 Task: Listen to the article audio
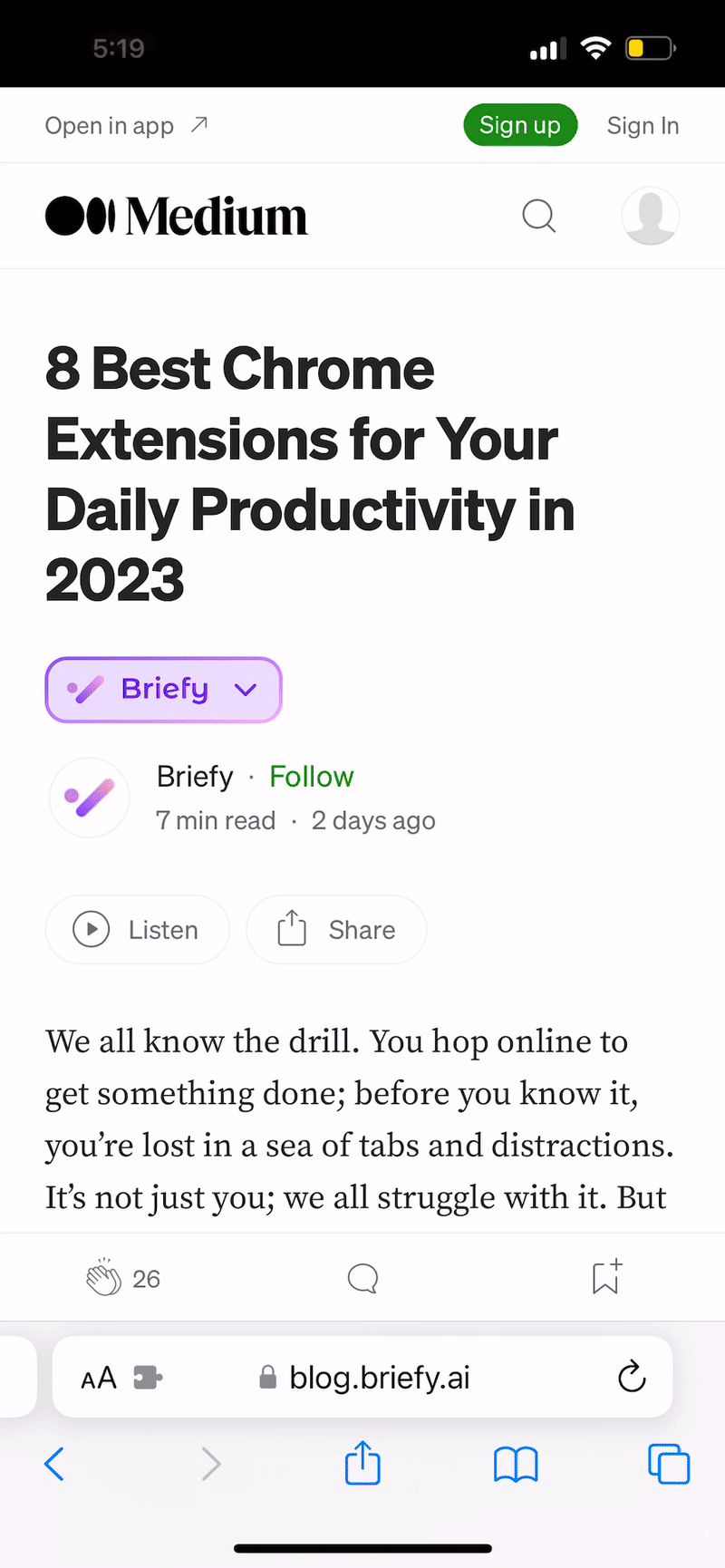click(138, 930)
